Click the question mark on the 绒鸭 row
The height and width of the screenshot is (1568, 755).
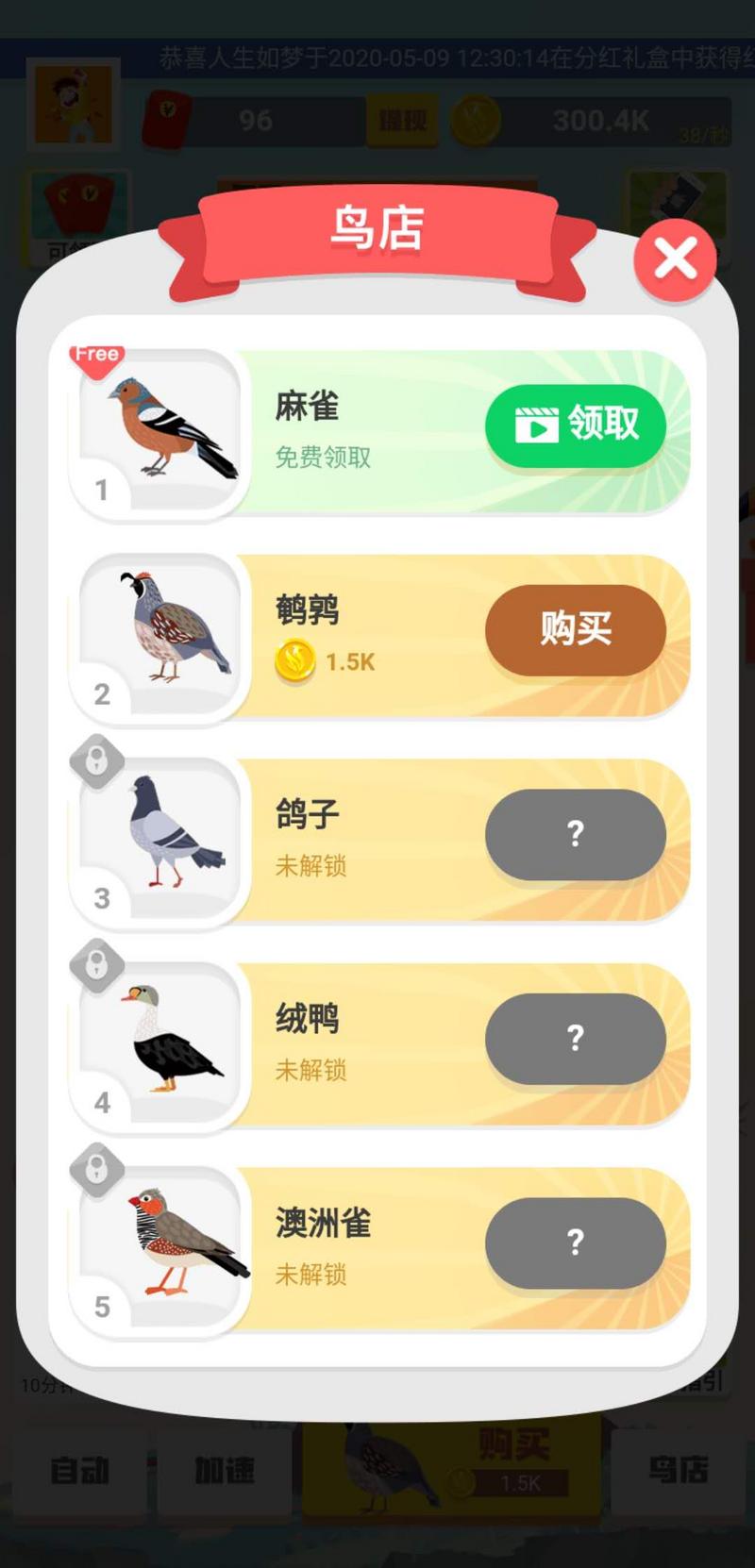pos(576,1039)
